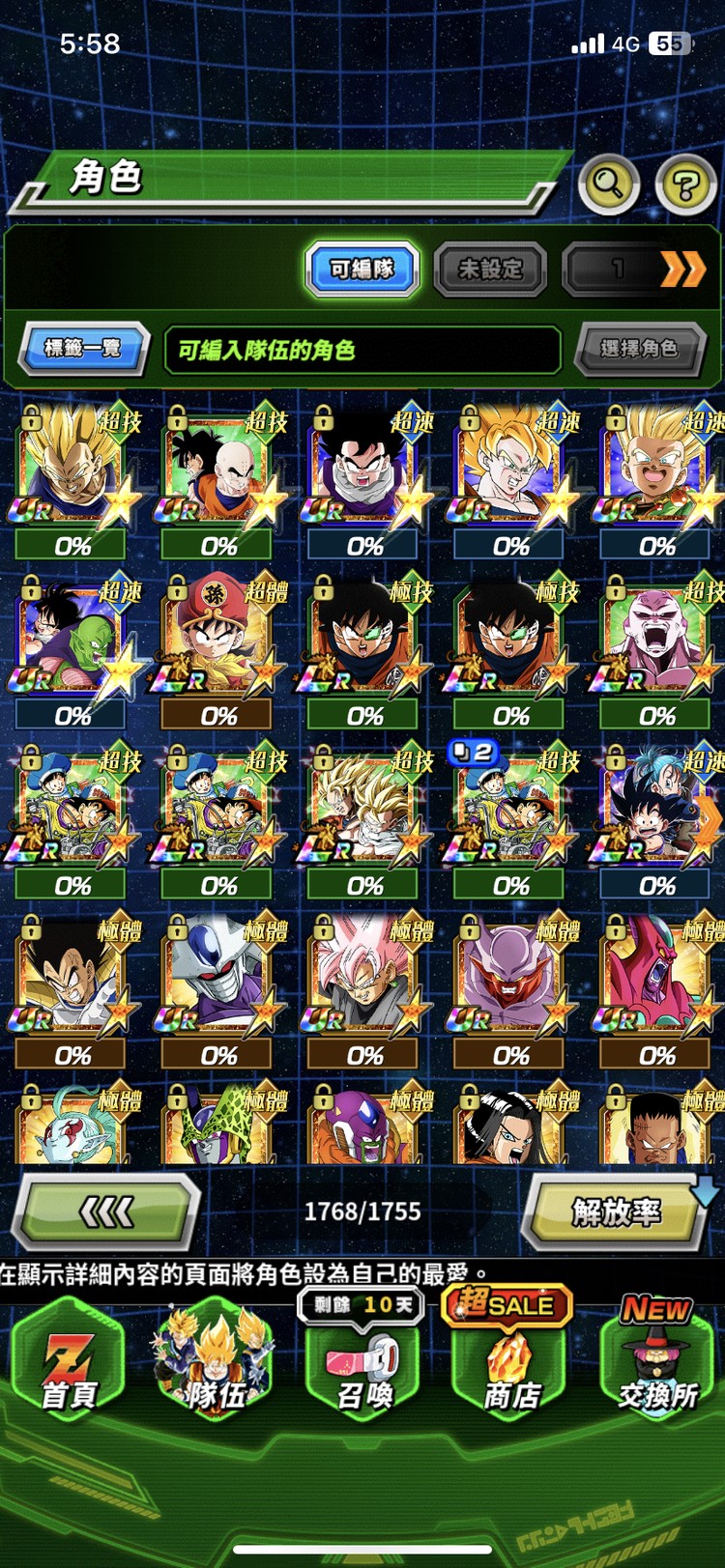The width and height of the screenshot is (725, 1568).
Task: Open the magnifying glass search
Action: (608, 184)
